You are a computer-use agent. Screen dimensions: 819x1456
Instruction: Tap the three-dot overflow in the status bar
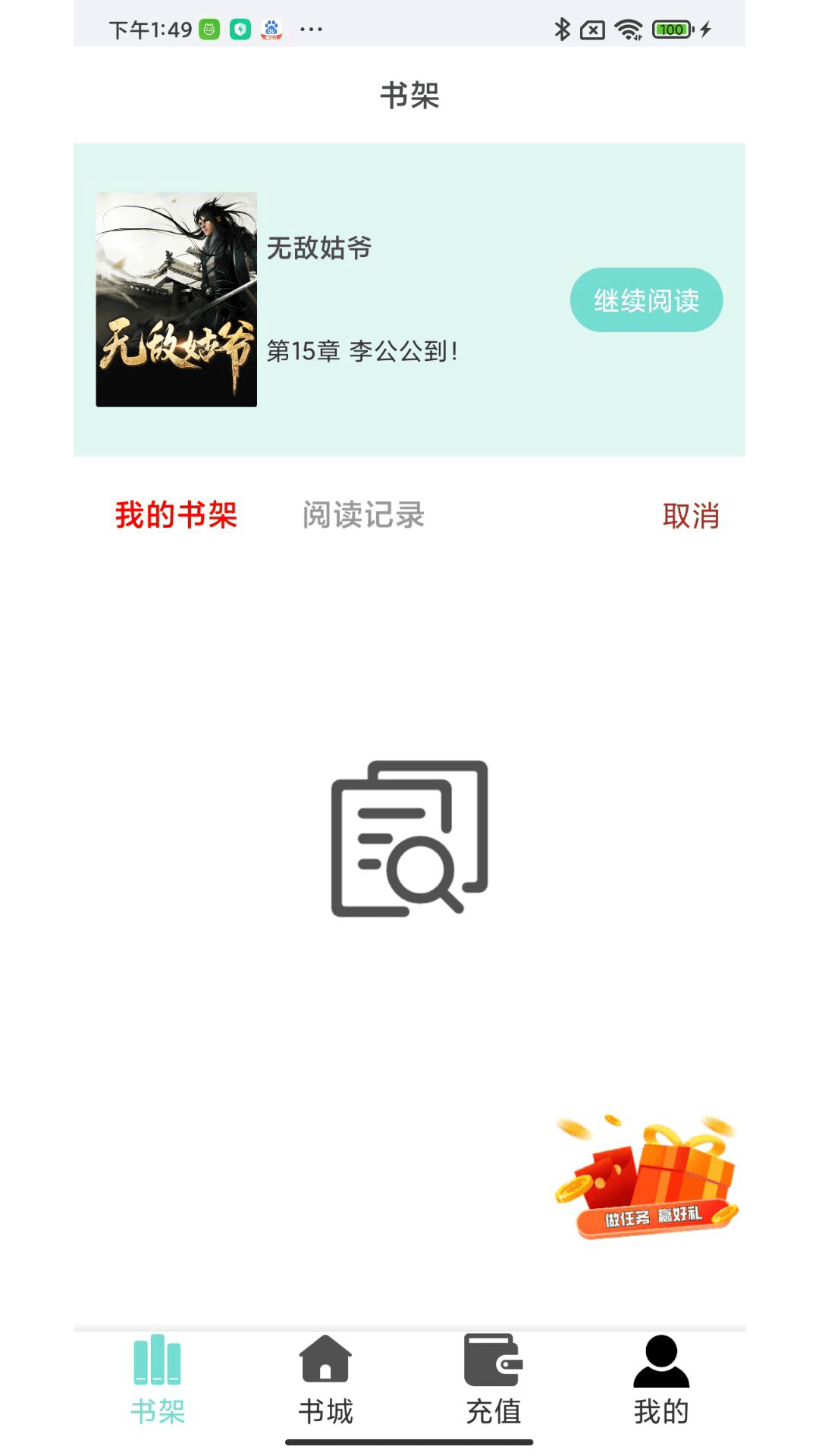[x=311, y=30]
